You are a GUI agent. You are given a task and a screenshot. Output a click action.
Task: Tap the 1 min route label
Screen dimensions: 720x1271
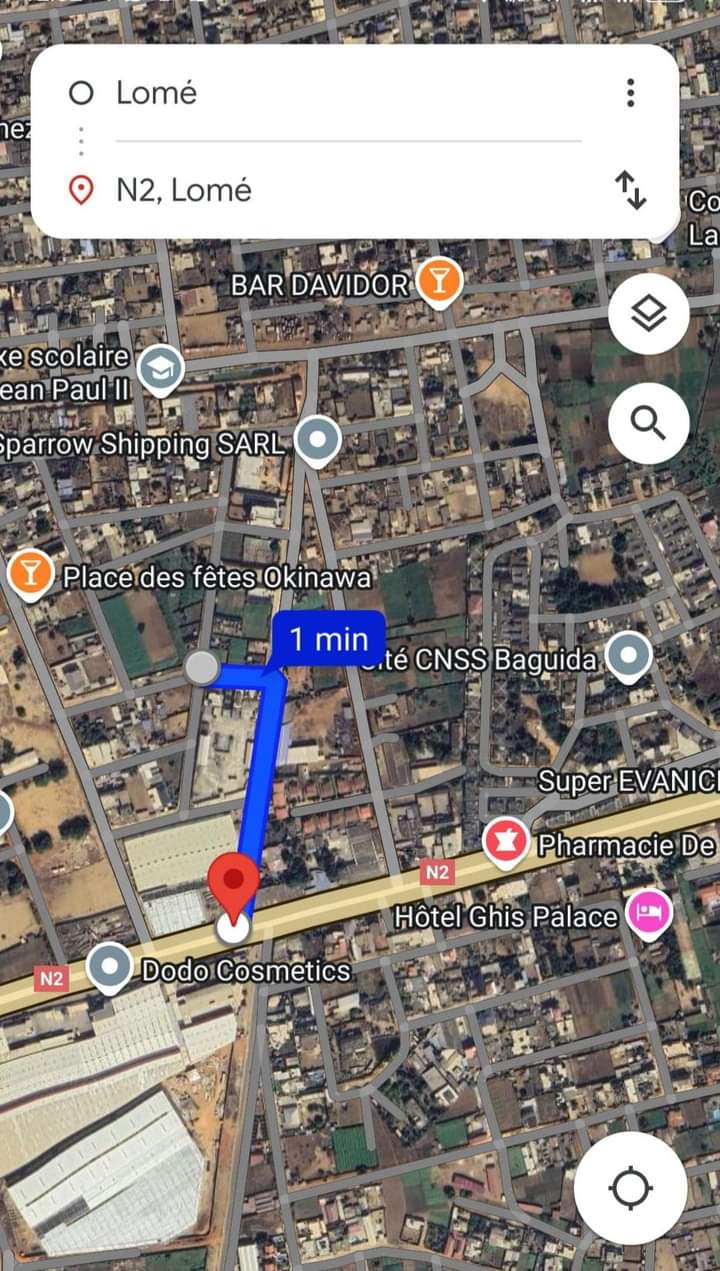(328, 638)
